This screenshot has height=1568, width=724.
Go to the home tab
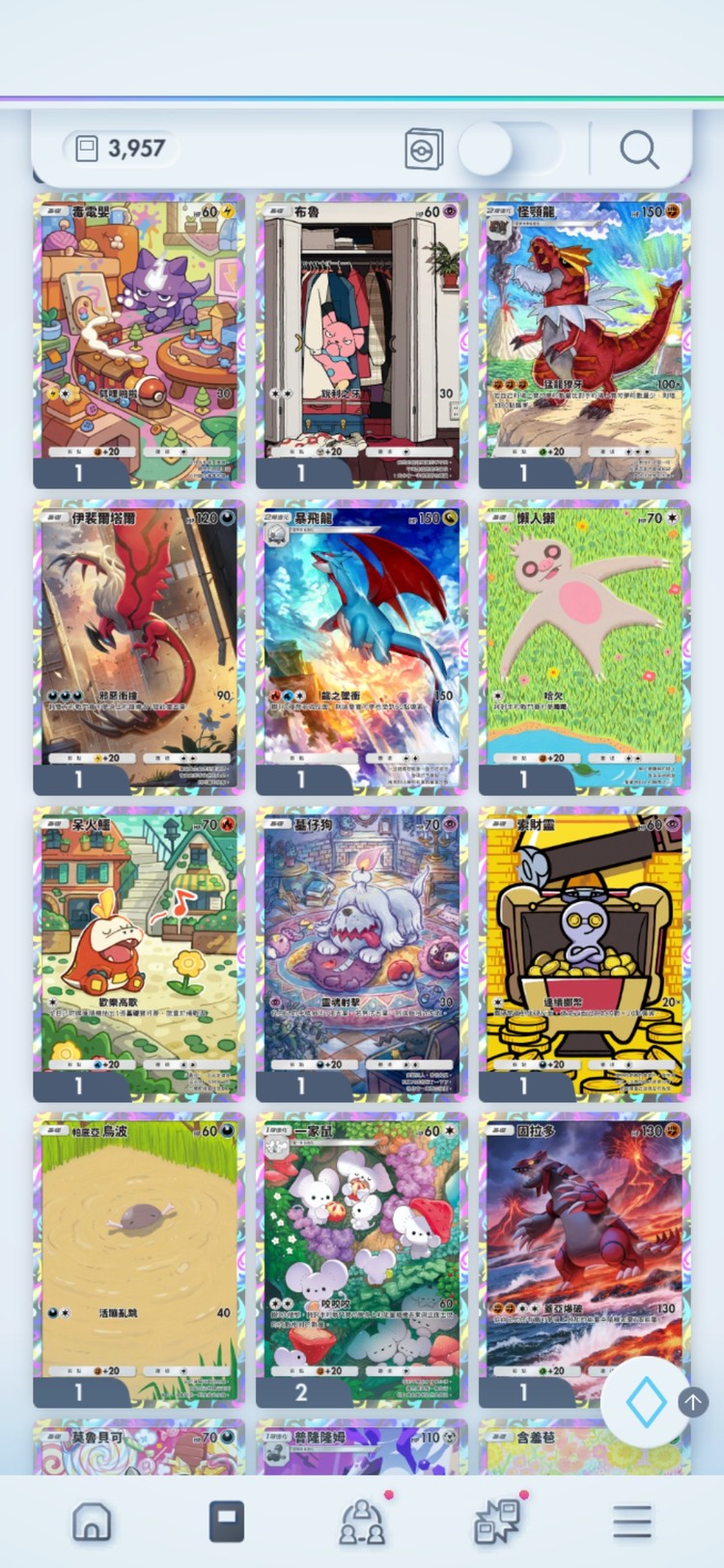pos(92,1522)
